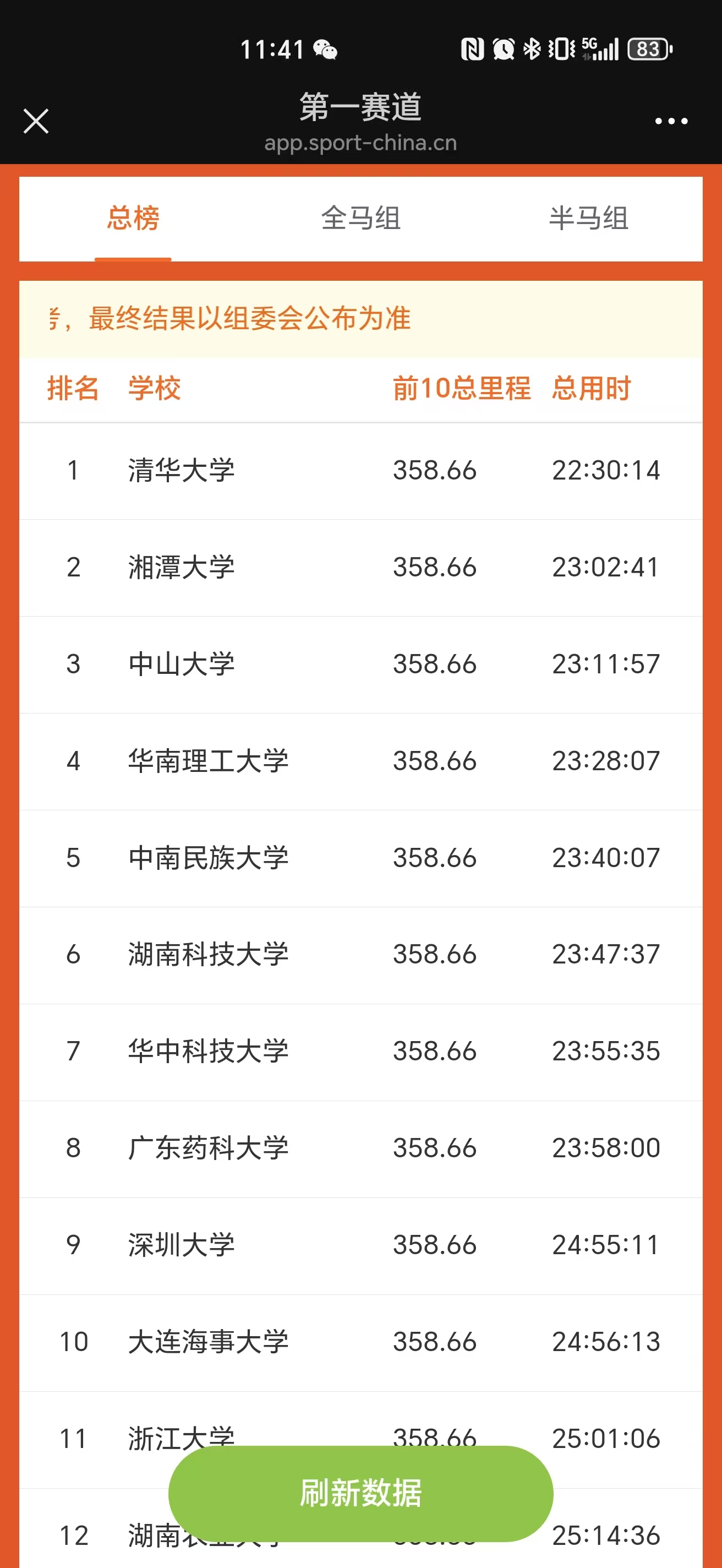The height and width of the screenshot is (1568, 722).
Task: Switch to the 总榜 tab
Action: click(x=133, y=219)
